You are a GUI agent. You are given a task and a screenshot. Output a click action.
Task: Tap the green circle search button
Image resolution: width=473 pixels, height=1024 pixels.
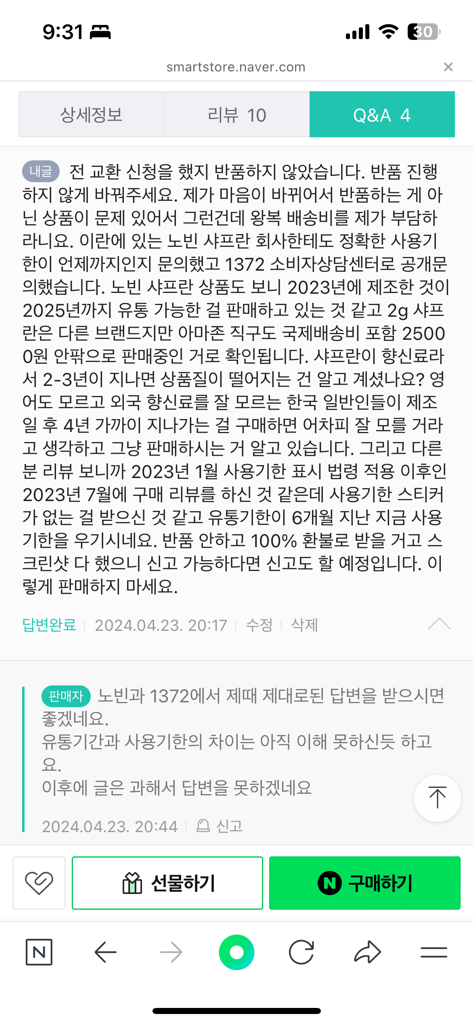[236, 952]
